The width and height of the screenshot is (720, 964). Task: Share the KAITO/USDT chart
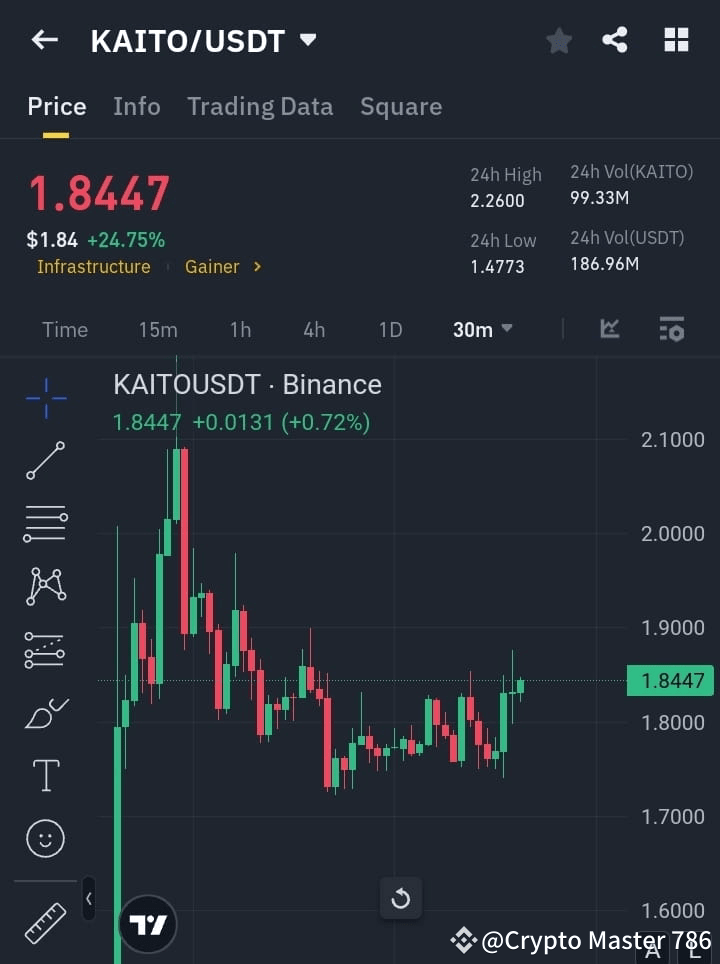(x=616, y=40)
